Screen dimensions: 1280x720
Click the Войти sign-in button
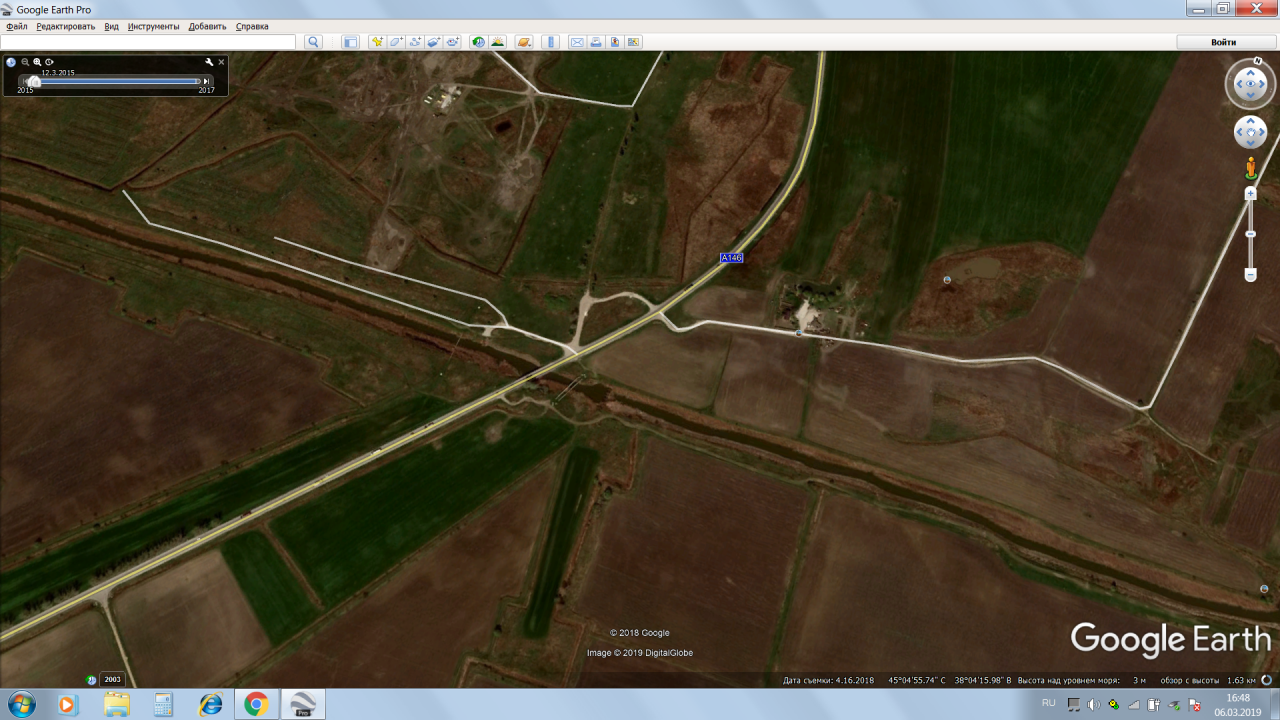(1223, 42)
